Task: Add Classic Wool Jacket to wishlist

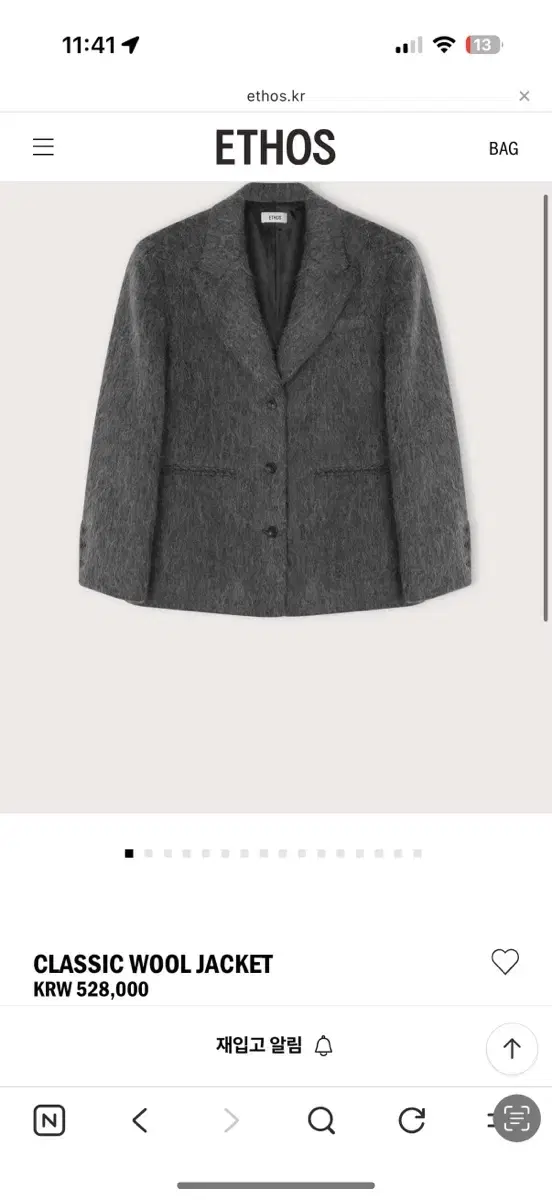Action: (x=505, y=962)
